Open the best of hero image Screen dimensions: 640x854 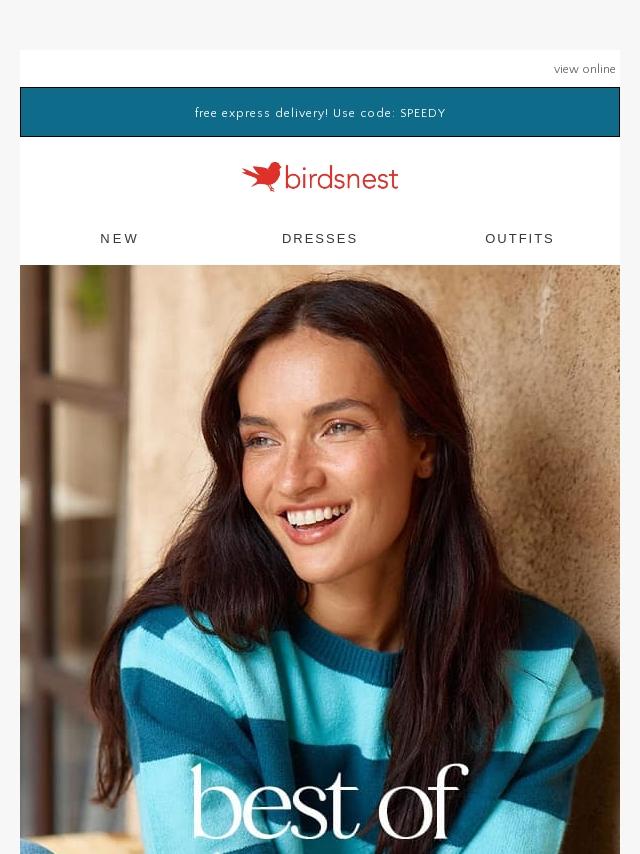(x=320, y=560)
